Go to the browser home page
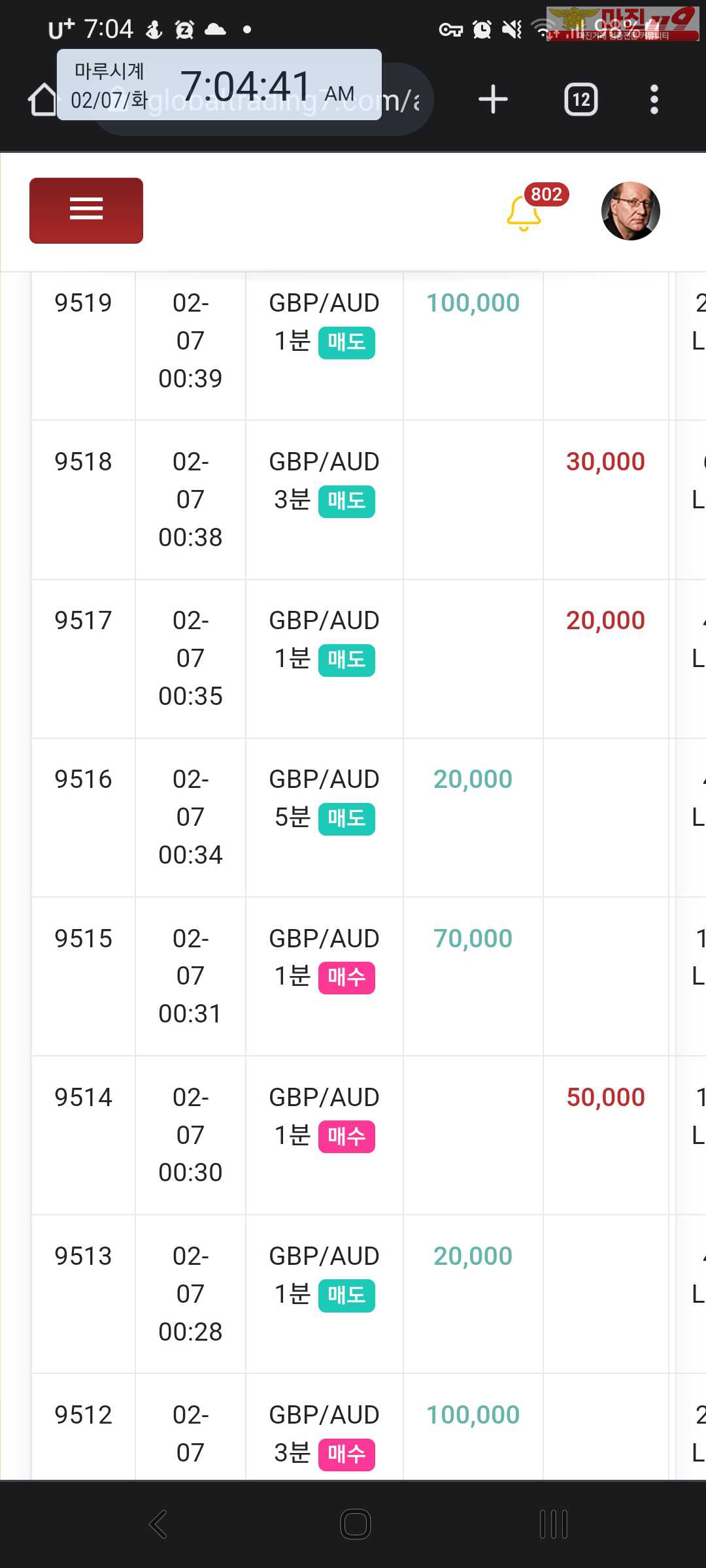The image size is (706, 1568). tap(43, 100)
